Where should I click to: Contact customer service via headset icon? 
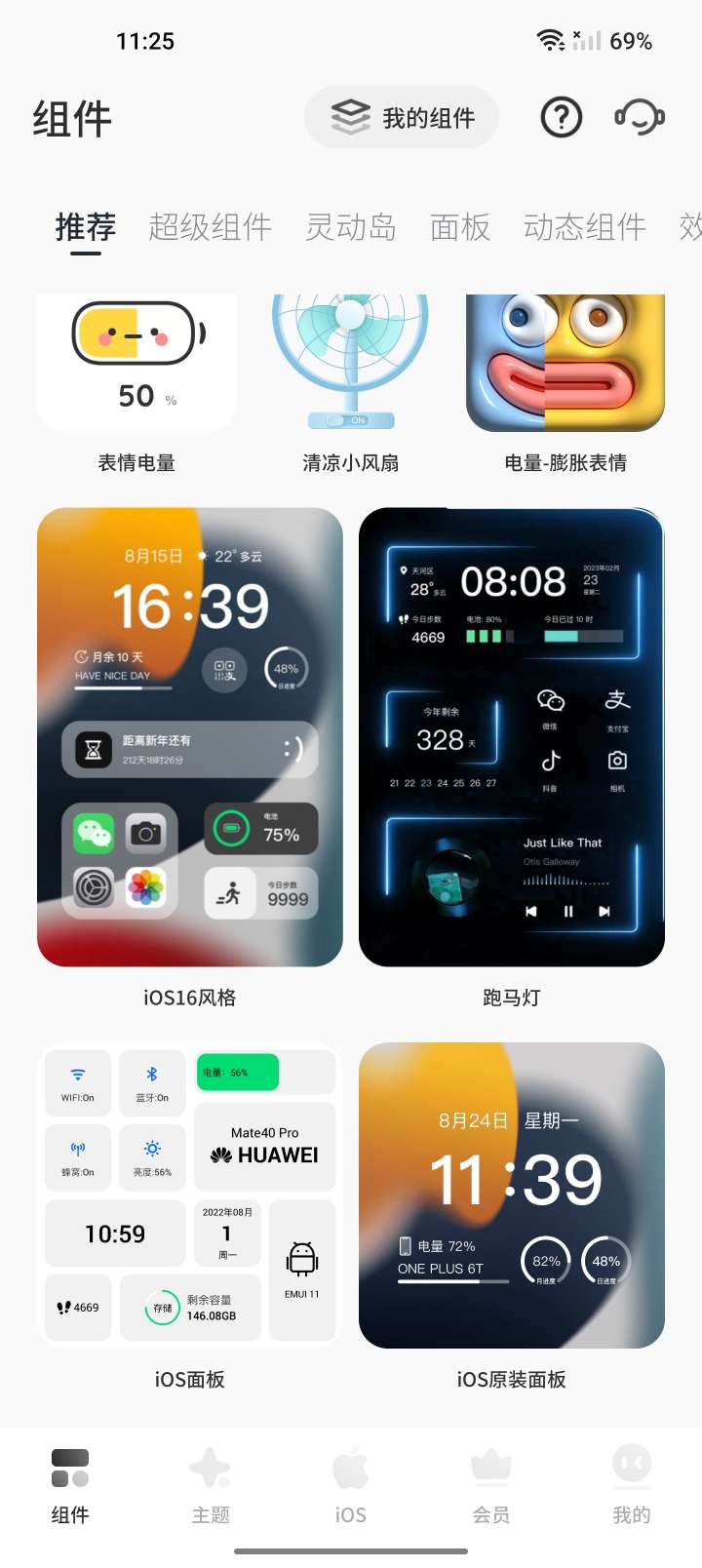tap(640, 118)
